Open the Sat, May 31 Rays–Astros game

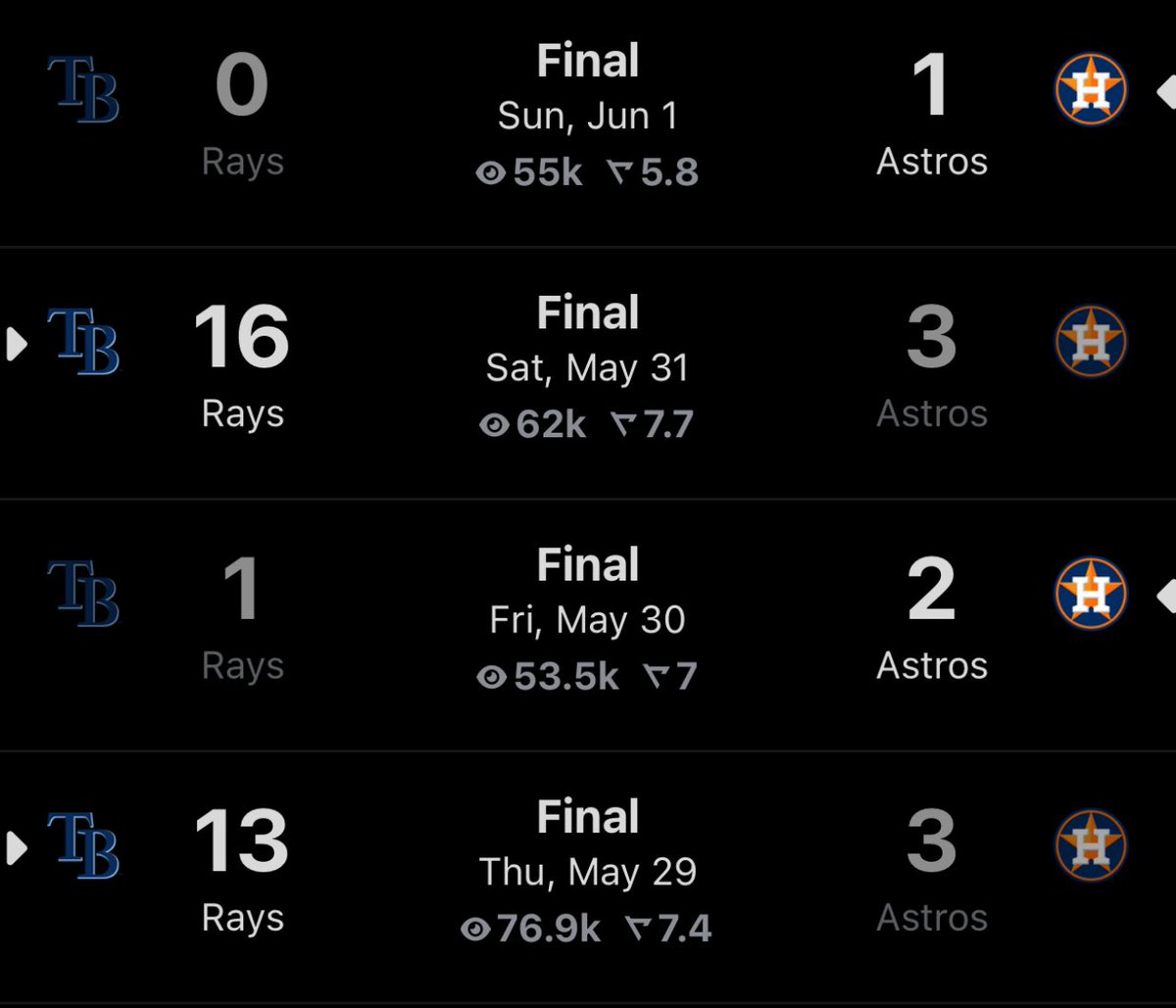pos(588,373)
